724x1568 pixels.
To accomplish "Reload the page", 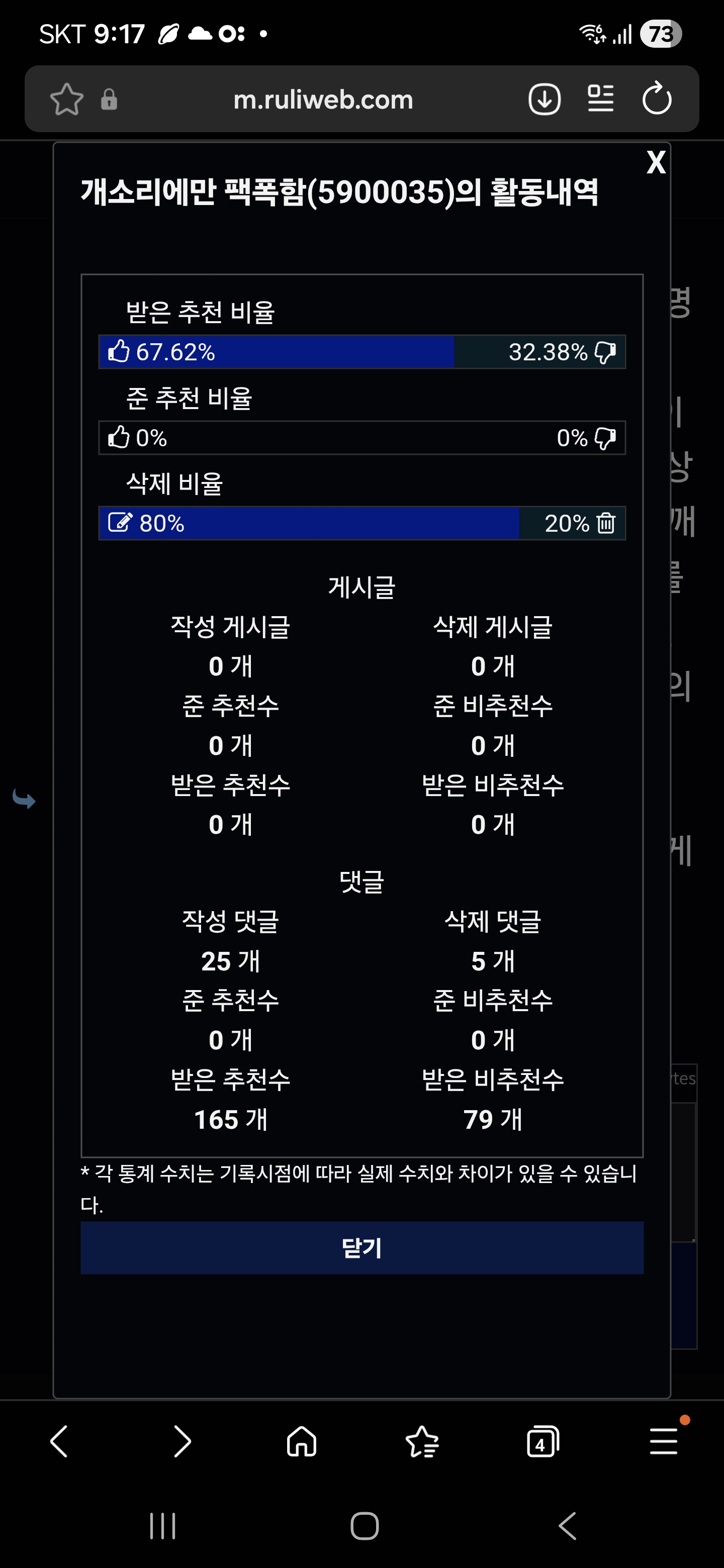I will [657, 99].
